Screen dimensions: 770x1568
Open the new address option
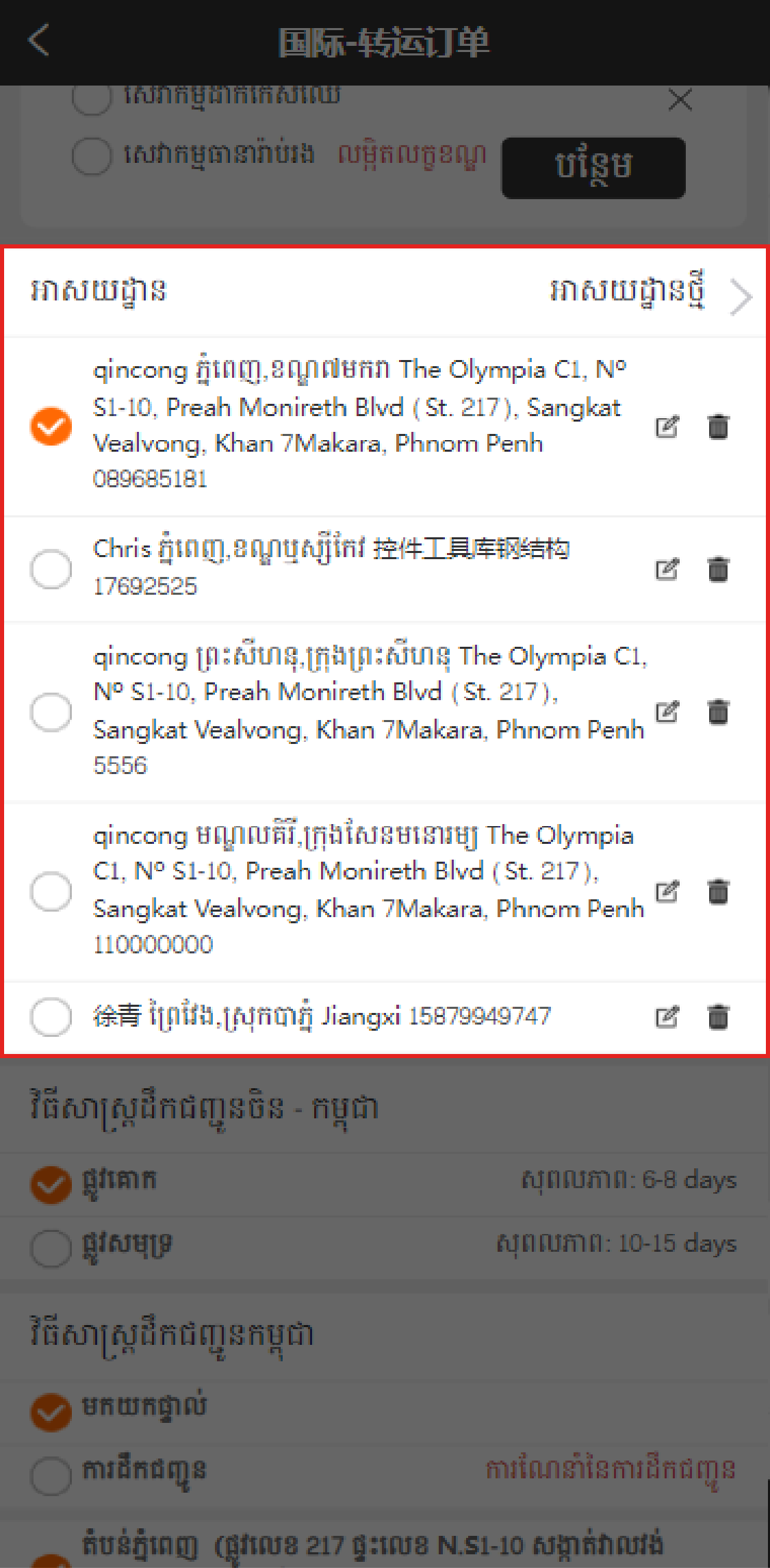(x=651, y=292)
